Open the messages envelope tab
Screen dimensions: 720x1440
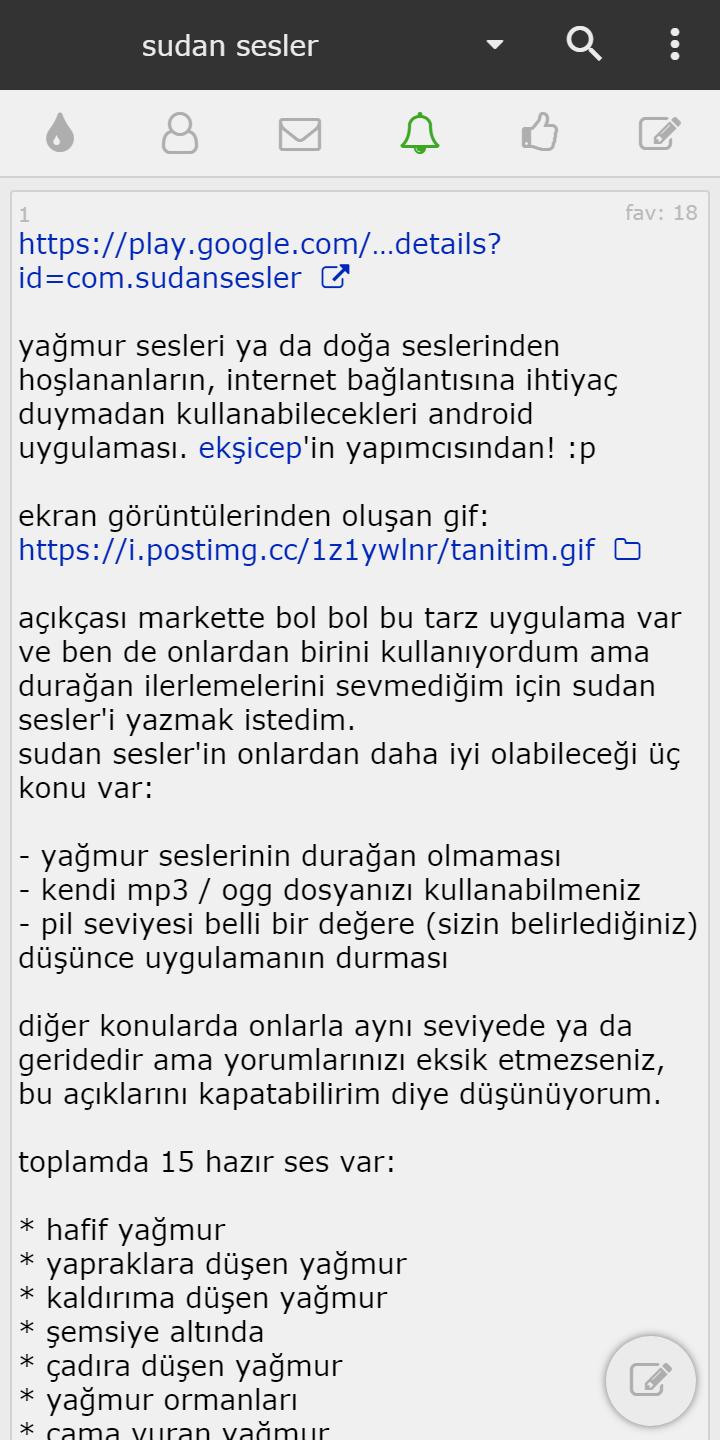point(300,133)
